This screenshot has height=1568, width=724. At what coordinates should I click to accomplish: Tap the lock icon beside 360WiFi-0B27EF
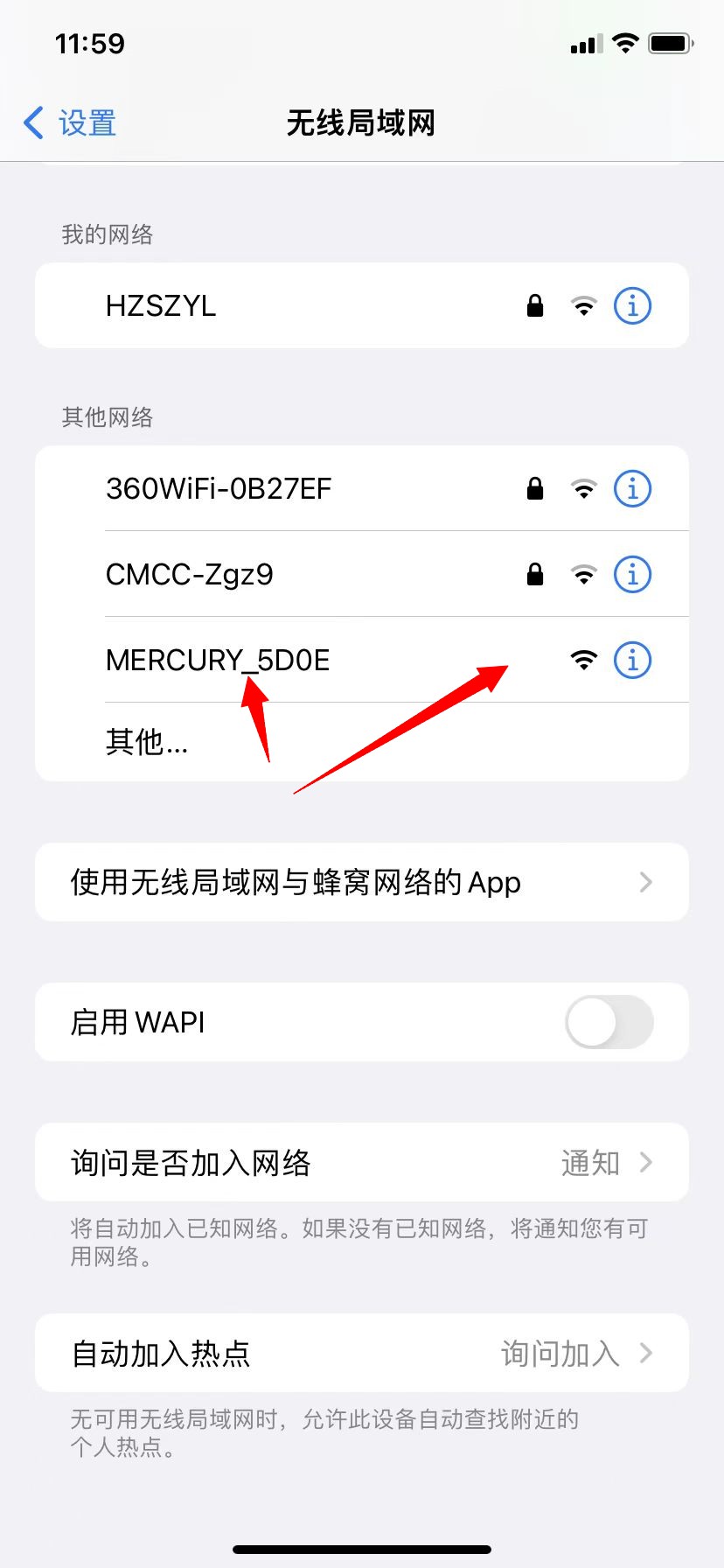pyautogui.click(x=535, y=489)
